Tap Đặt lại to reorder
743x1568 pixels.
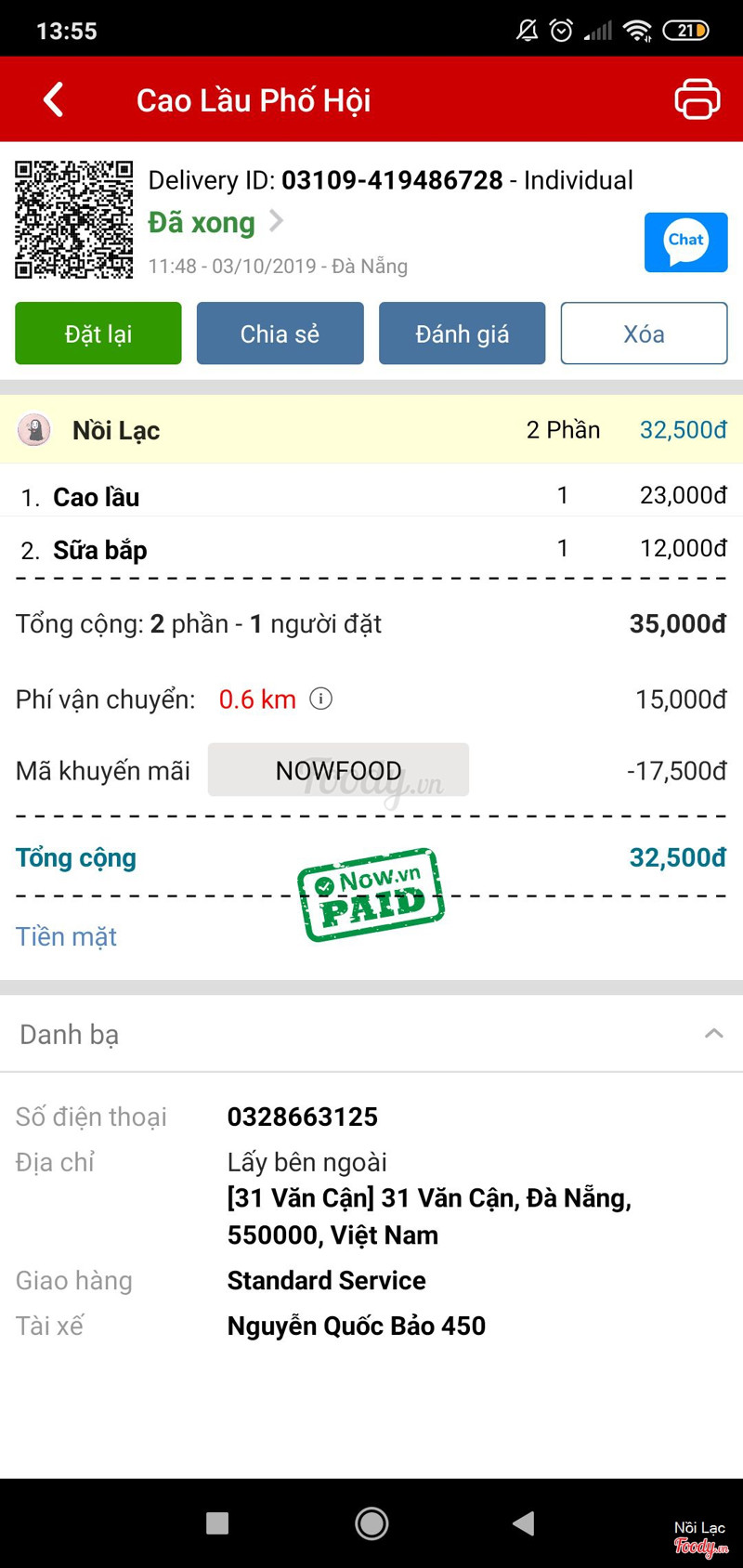point(98,333)
